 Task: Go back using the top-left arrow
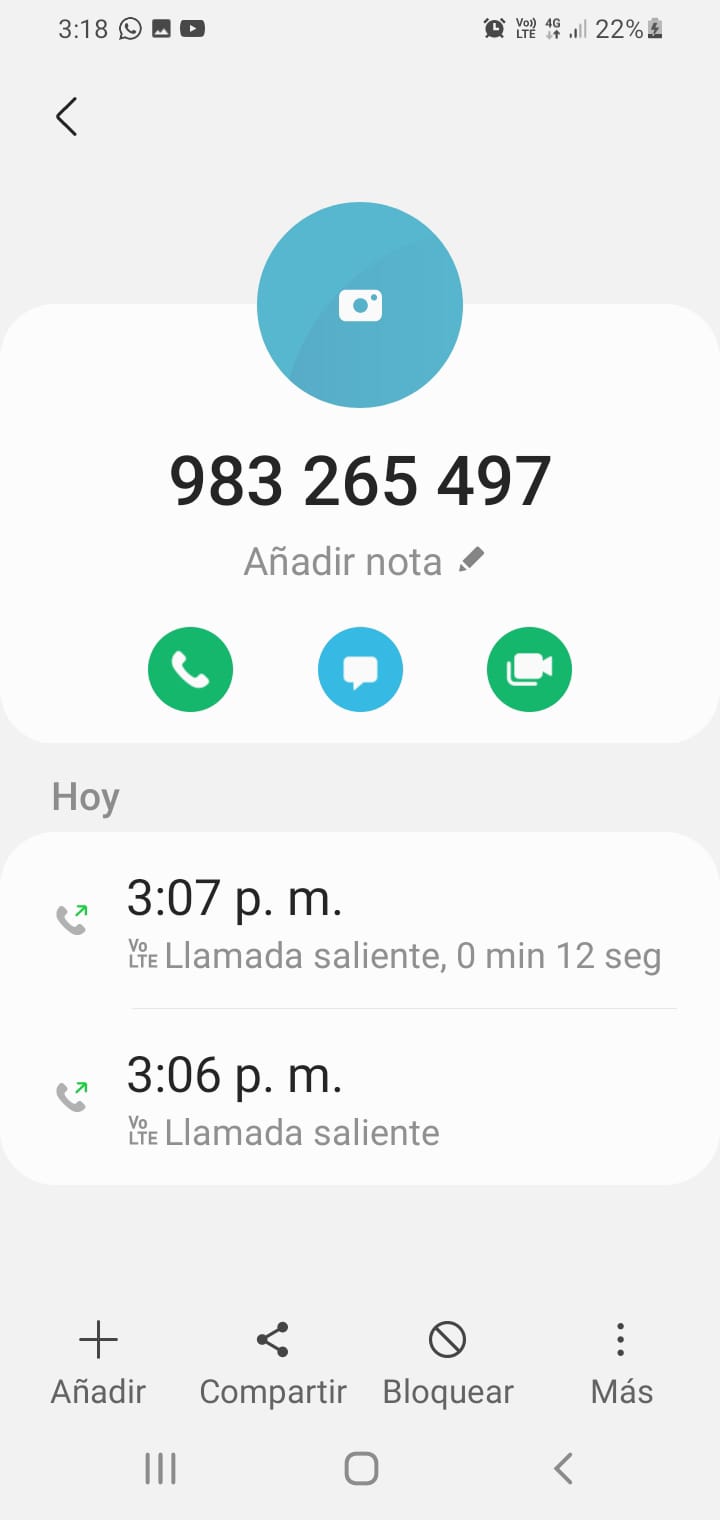67,117
